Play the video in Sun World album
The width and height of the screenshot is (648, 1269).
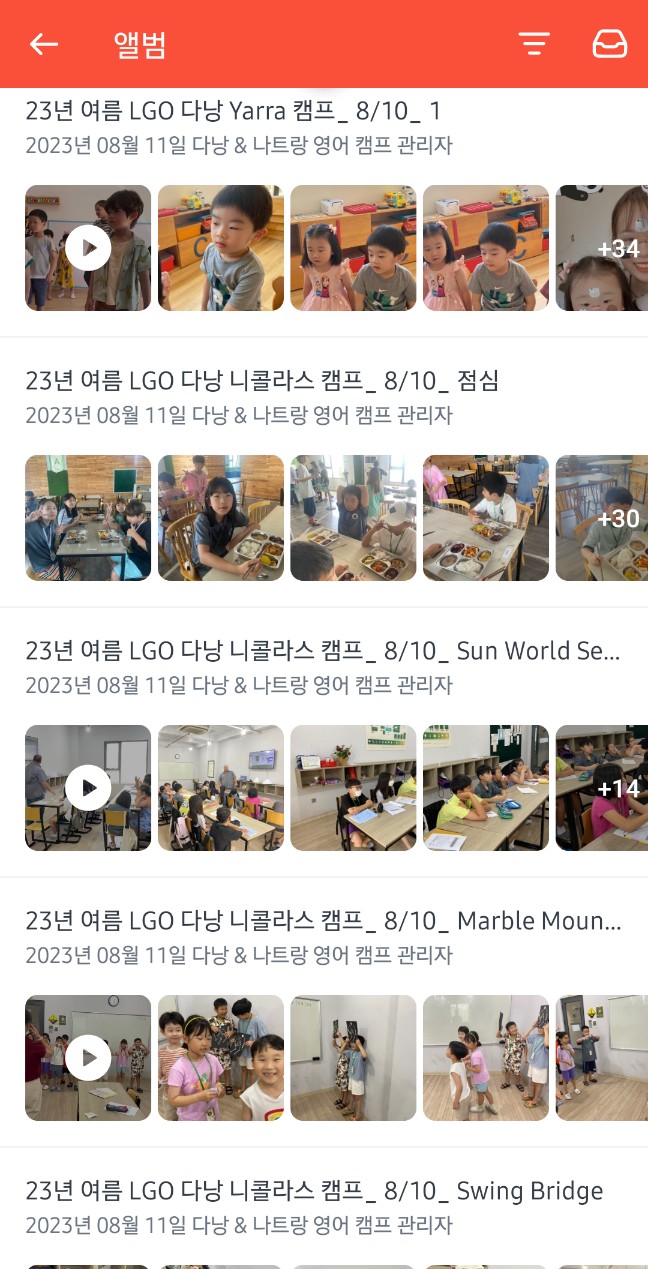[88, 788]
